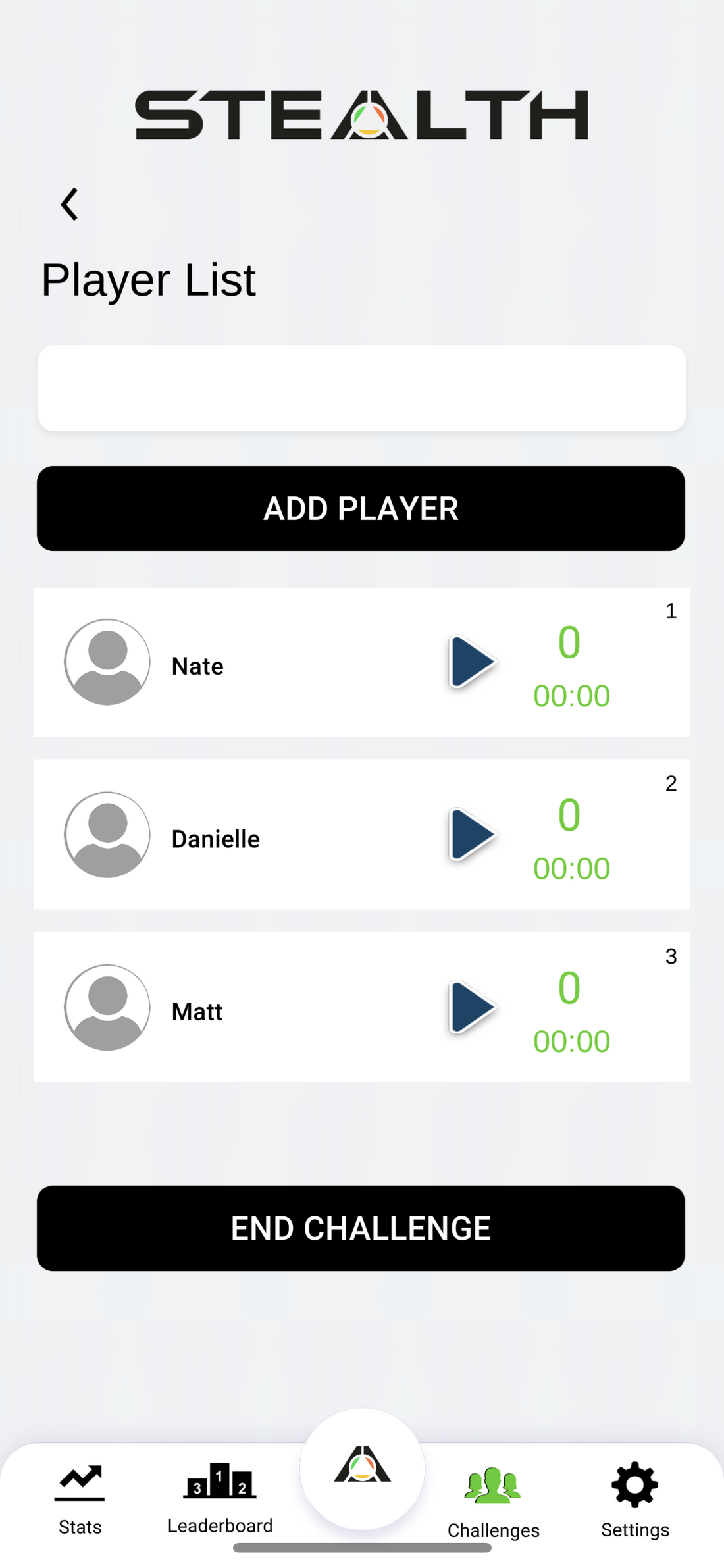The width and height of the screenshot is (724, 1568).
Task: Tap the ADD PLAYER button
Action: click(361, 509)
